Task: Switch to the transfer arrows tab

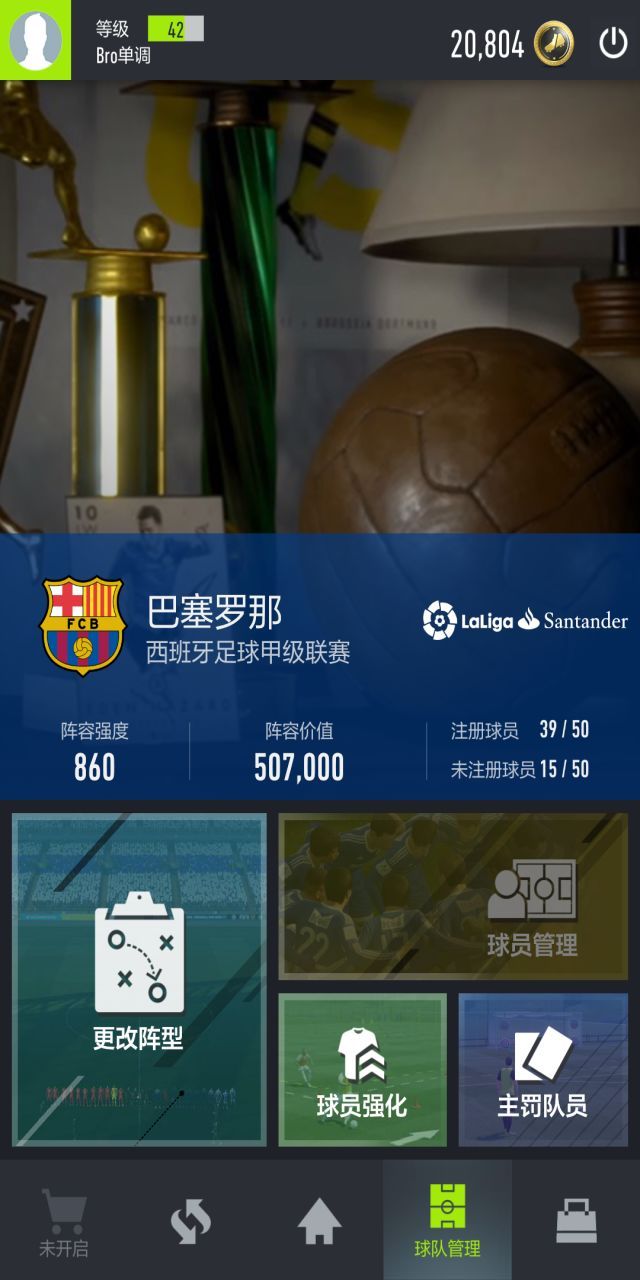Action: pyautogui.click(x=191, y=1222)
